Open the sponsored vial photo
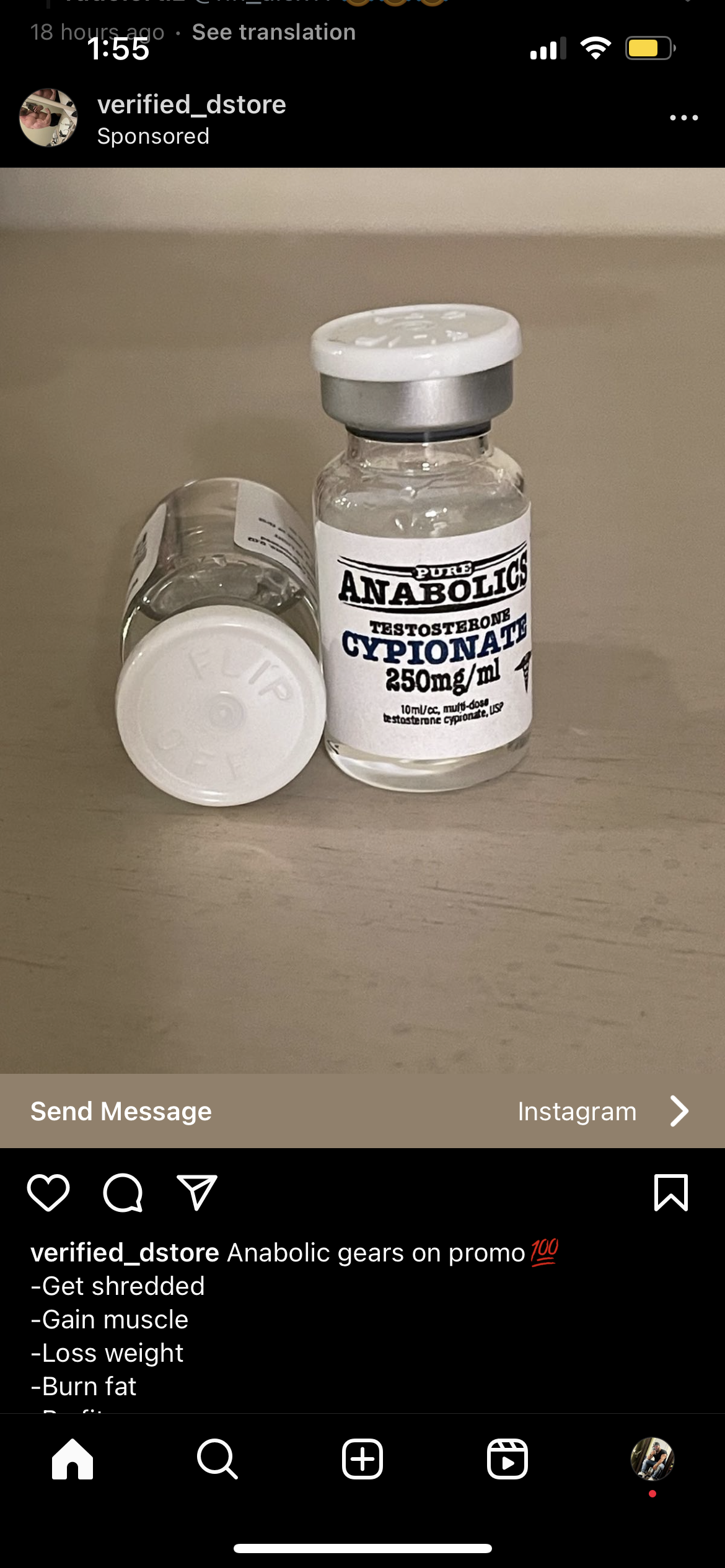 pos(362,621)
